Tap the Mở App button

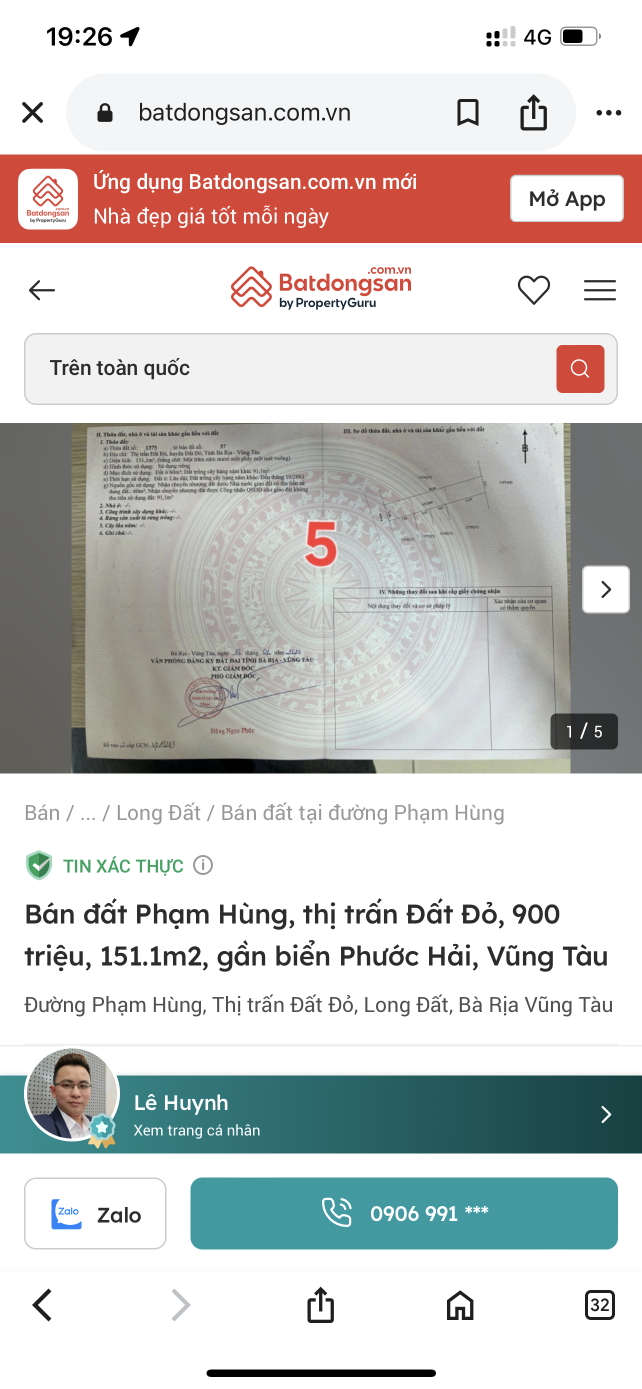tap(567, 199)
